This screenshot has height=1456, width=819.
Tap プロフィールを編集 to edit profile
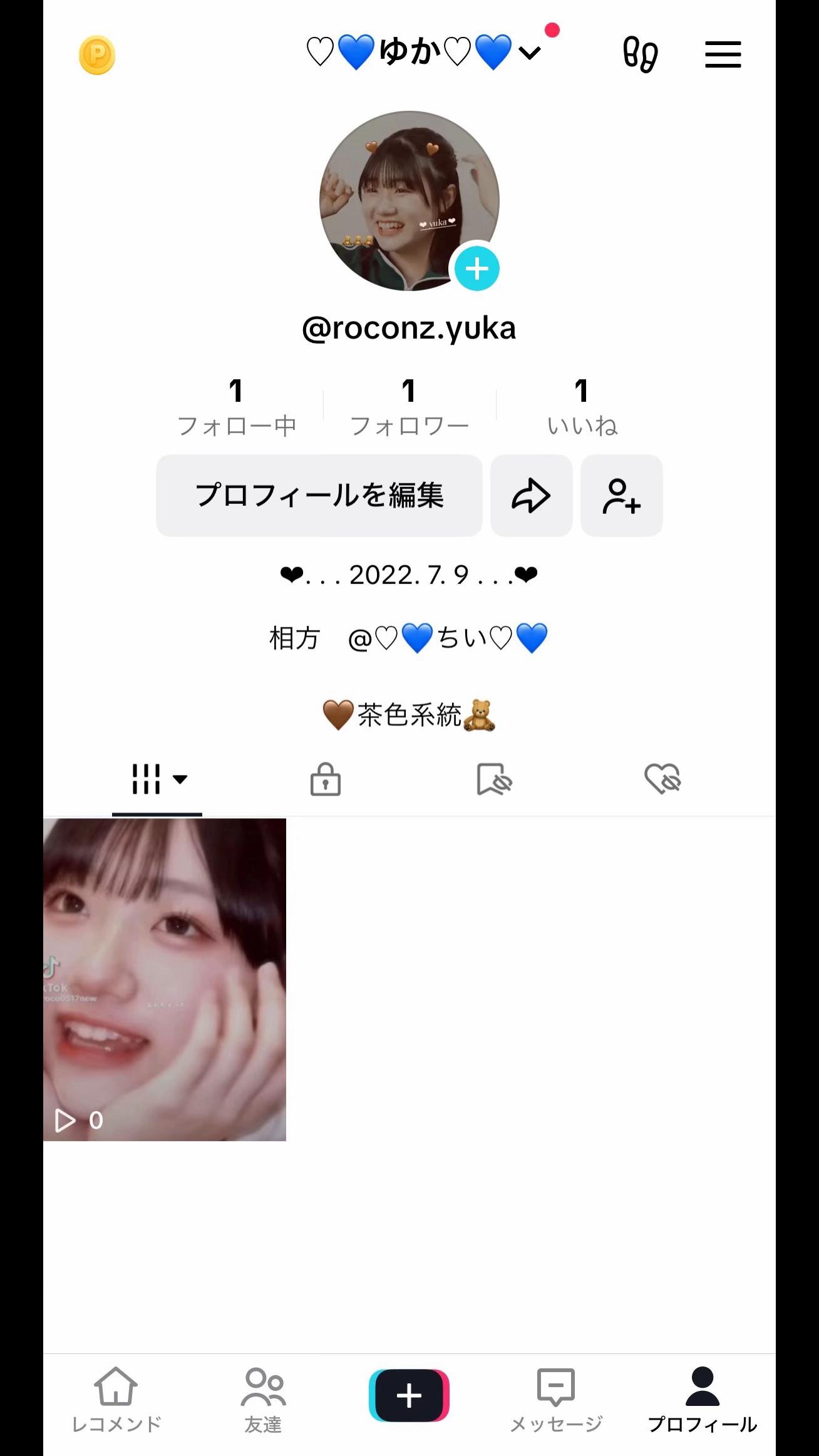coord(319,495)
